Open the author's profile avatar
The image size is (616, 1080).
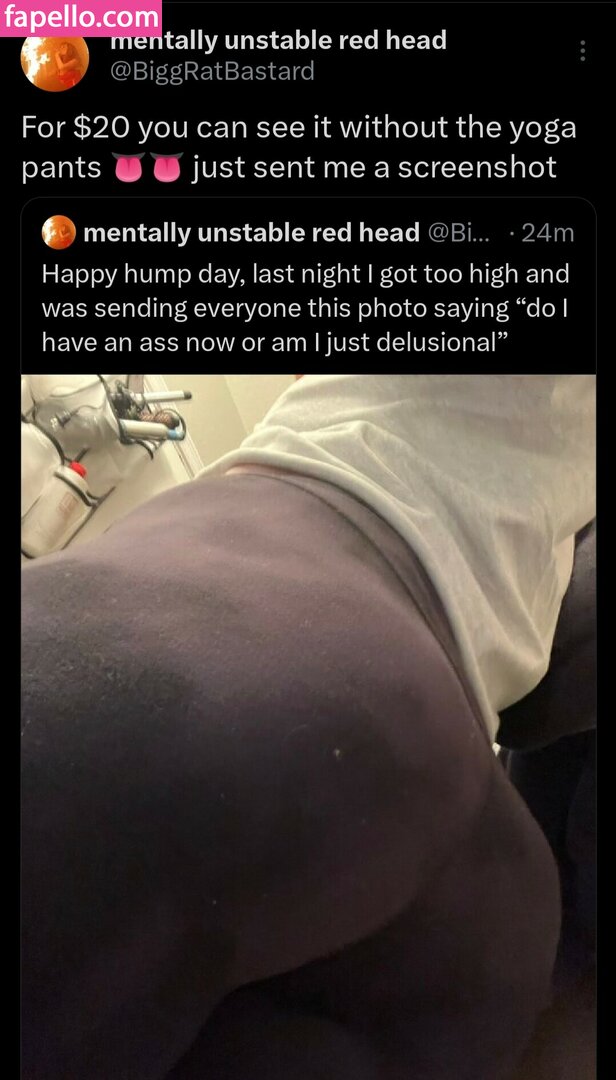[x=55, y=62]
